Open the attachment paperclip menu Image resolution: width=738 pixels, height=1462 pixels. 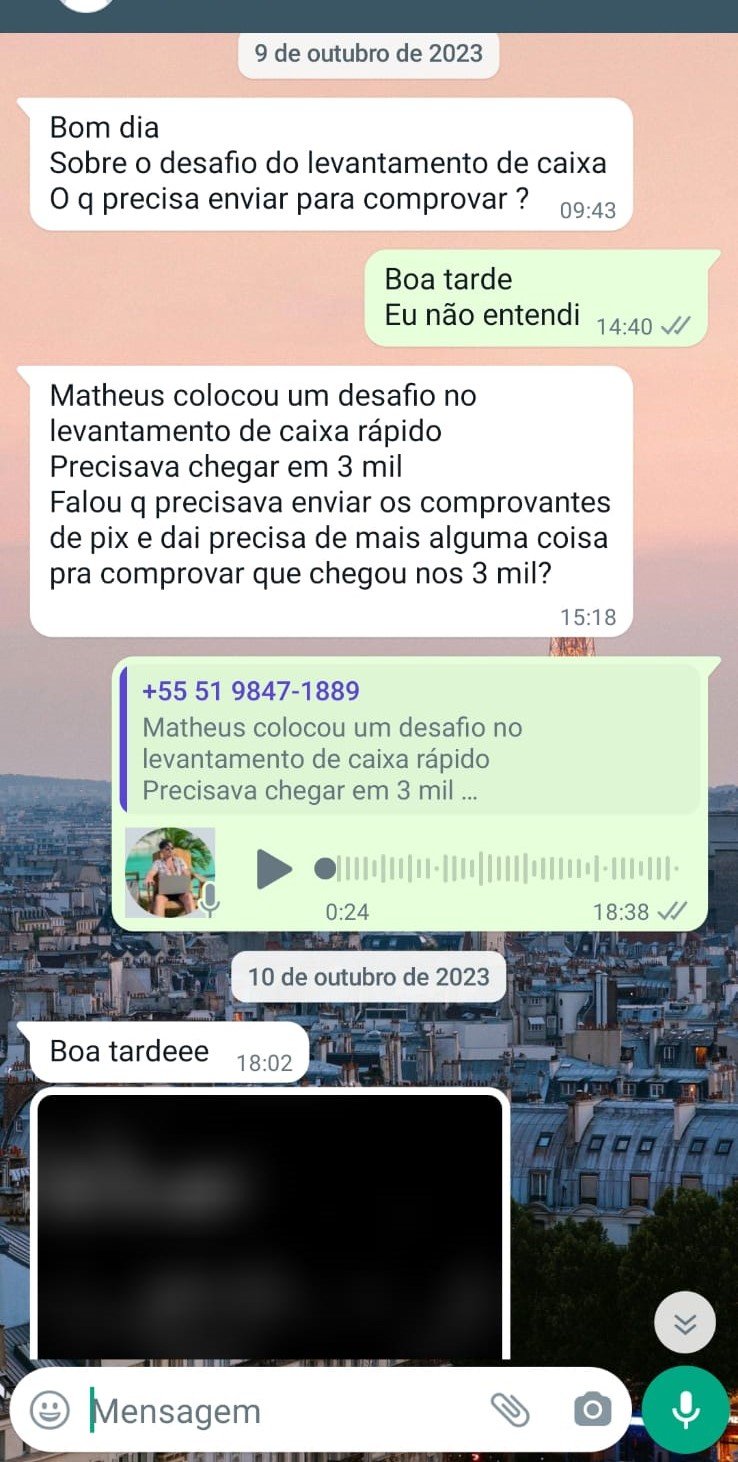pyautogui.click(x=510, y=1410)
